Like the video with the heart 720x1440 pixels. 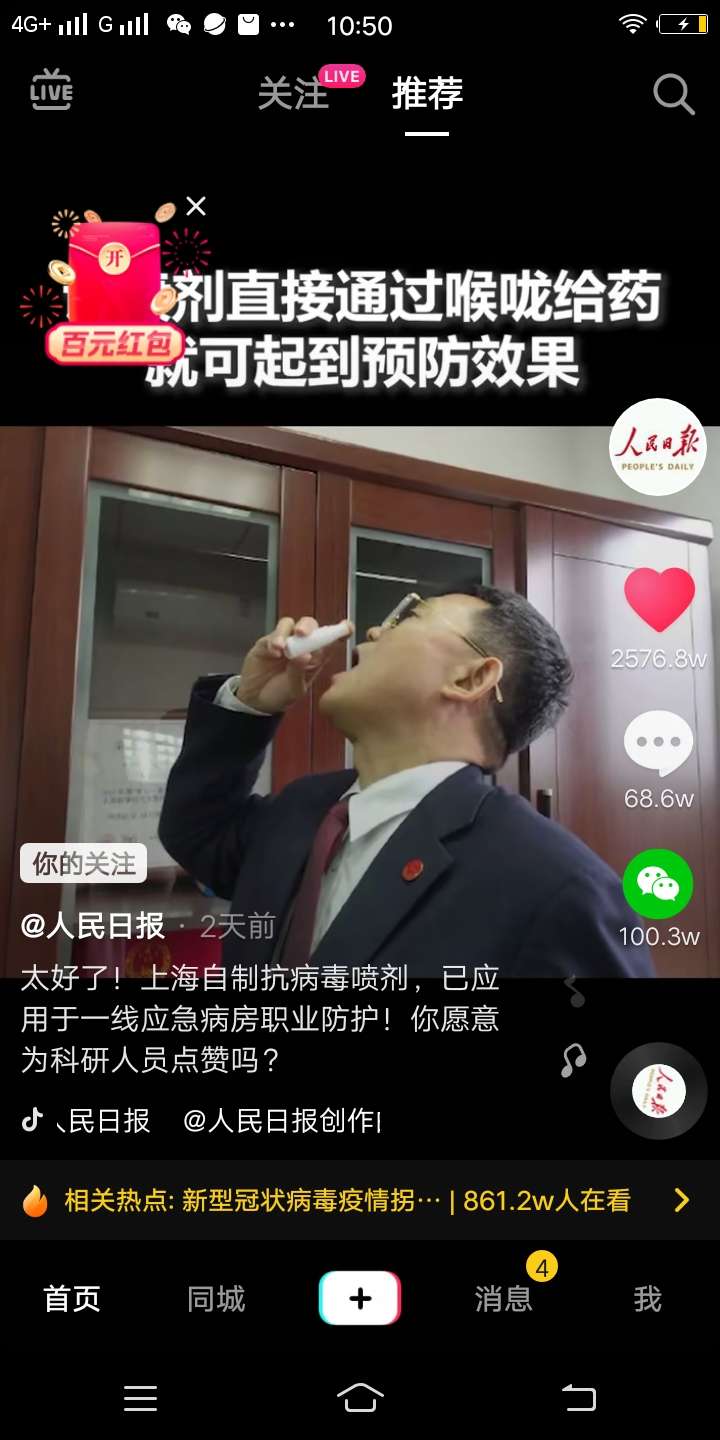tap(659, 599)
